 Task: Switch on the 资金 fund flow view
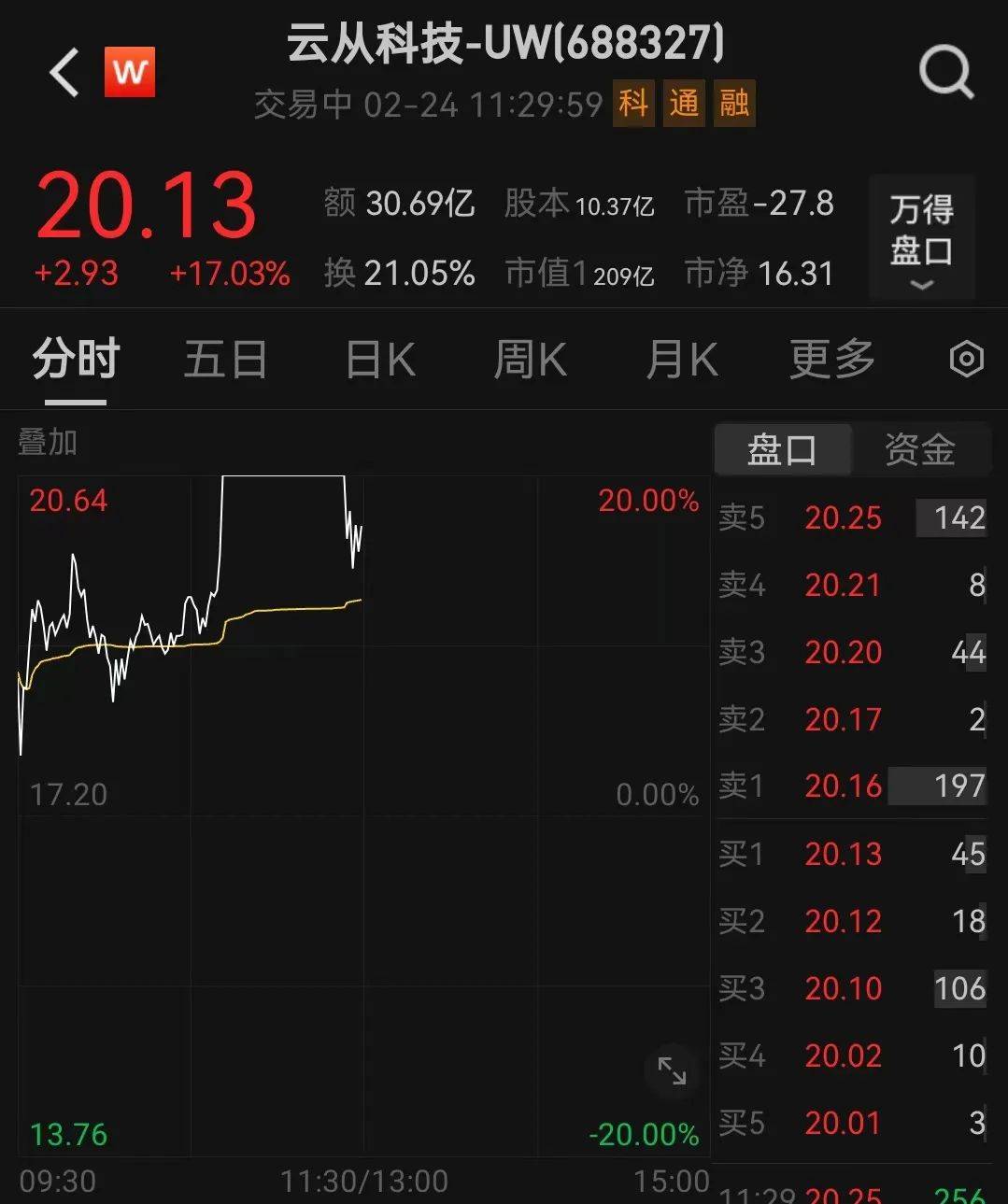[x=921, y=449]
